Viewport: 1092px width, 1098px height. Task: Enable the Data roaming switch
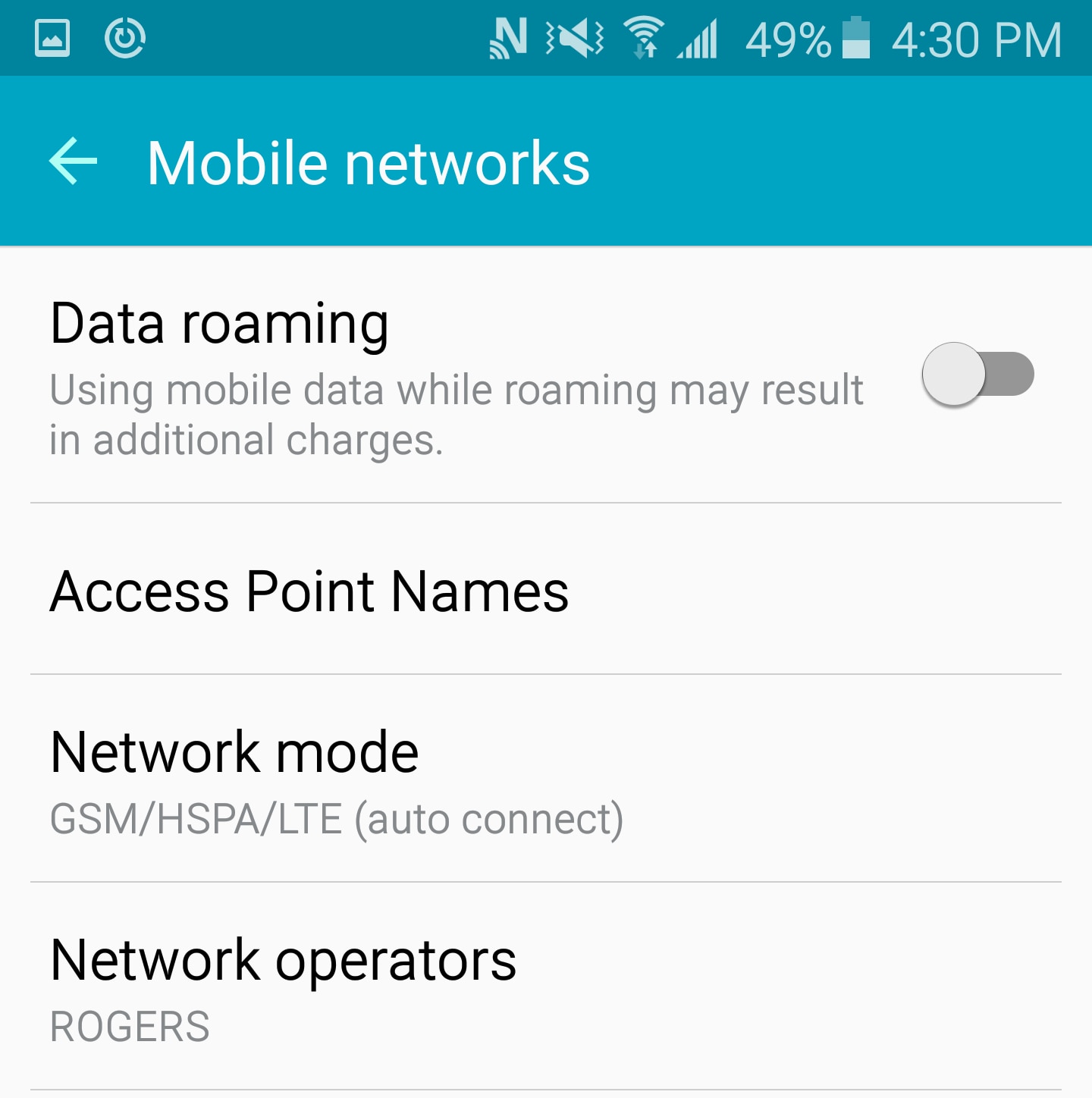tap(977, 375)
